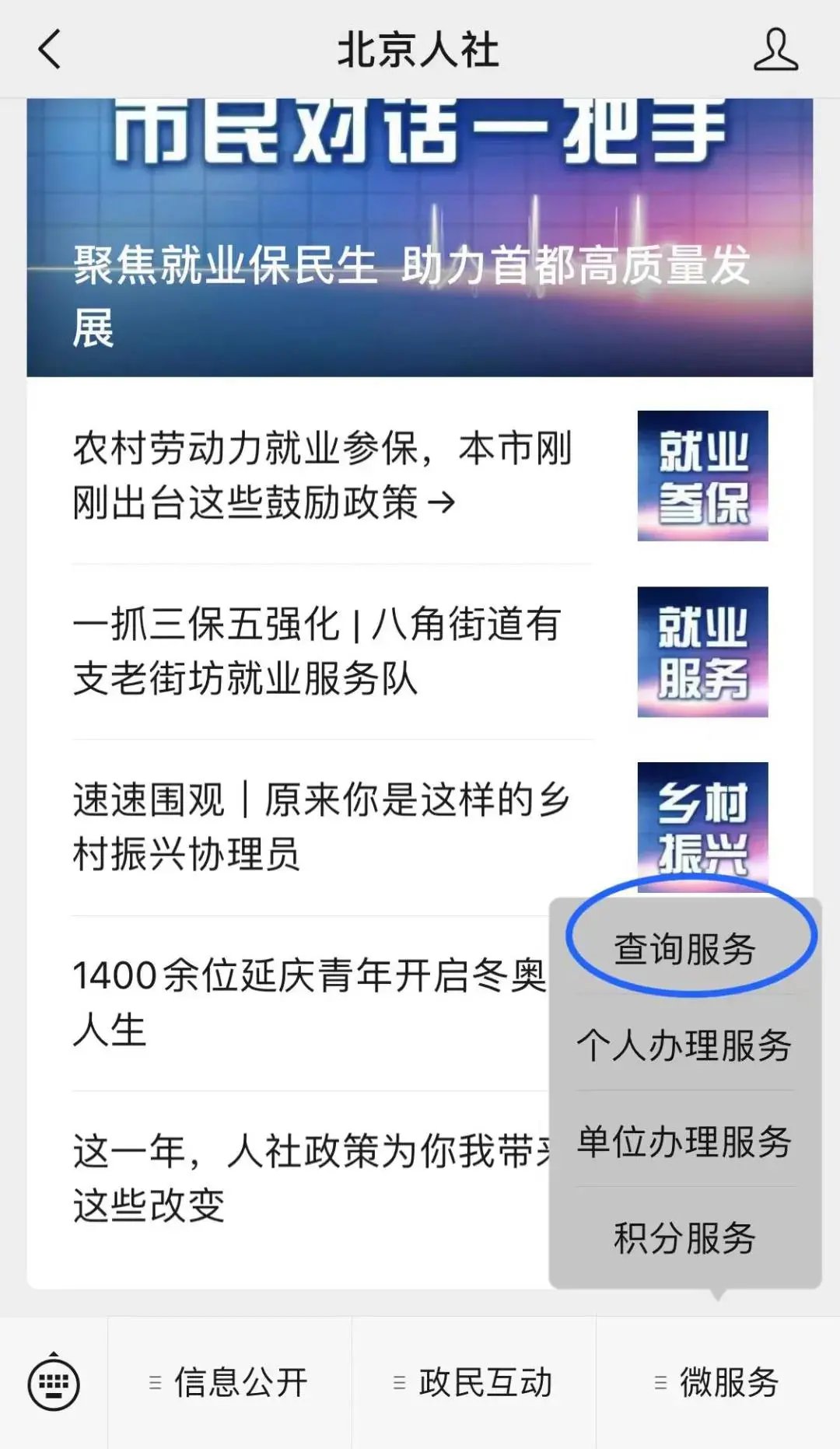Select 个人办理服务 in the popup menu
Viewport: 840px width, 1449px height.
684,1045
